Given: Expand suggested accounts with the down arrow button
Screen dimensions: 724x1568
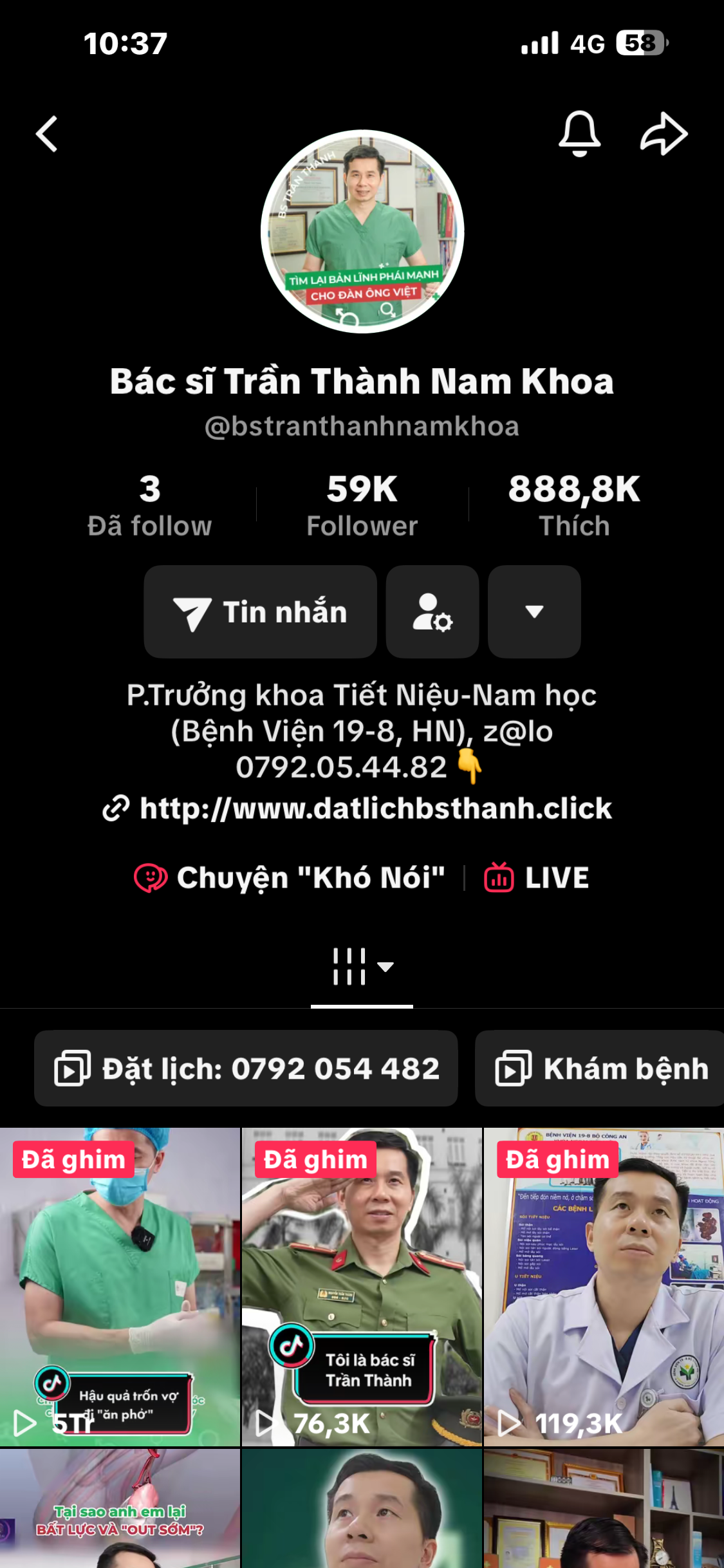Looking at the screenshot, I should pyautogui.click(x=534, y=611).
